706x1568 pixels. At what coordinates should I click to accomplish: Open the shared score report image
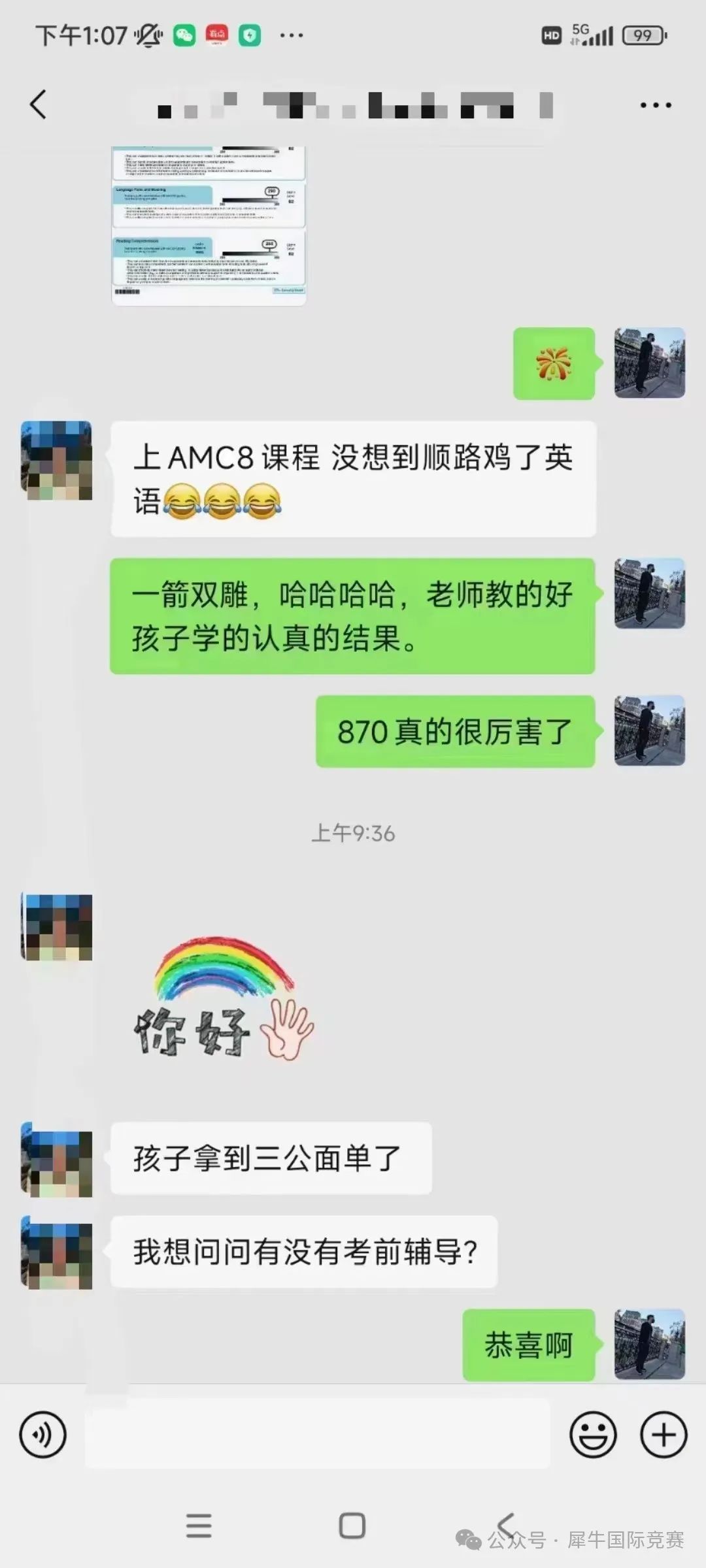(x=209, y=225)
